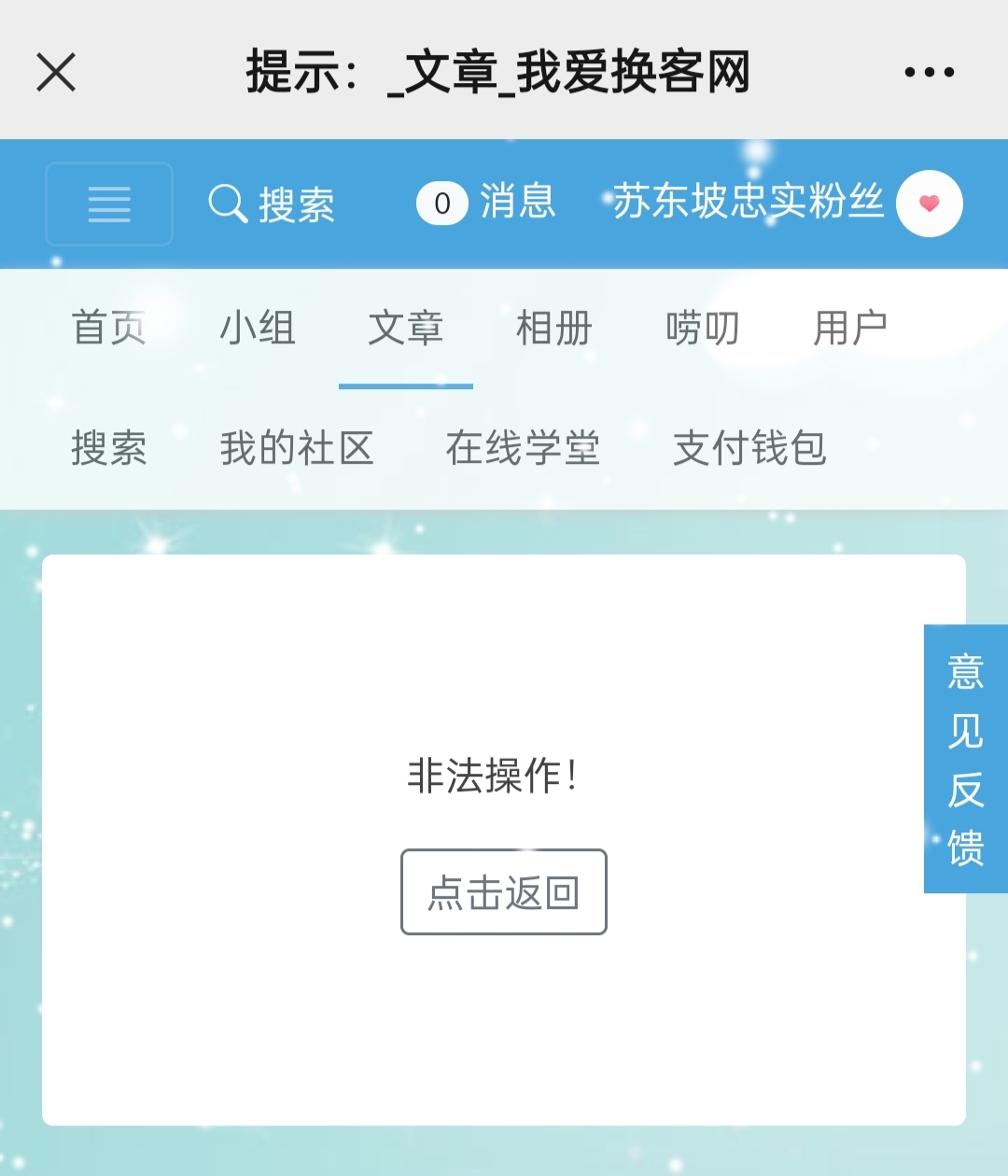Go to the 首页 tab

109,329
